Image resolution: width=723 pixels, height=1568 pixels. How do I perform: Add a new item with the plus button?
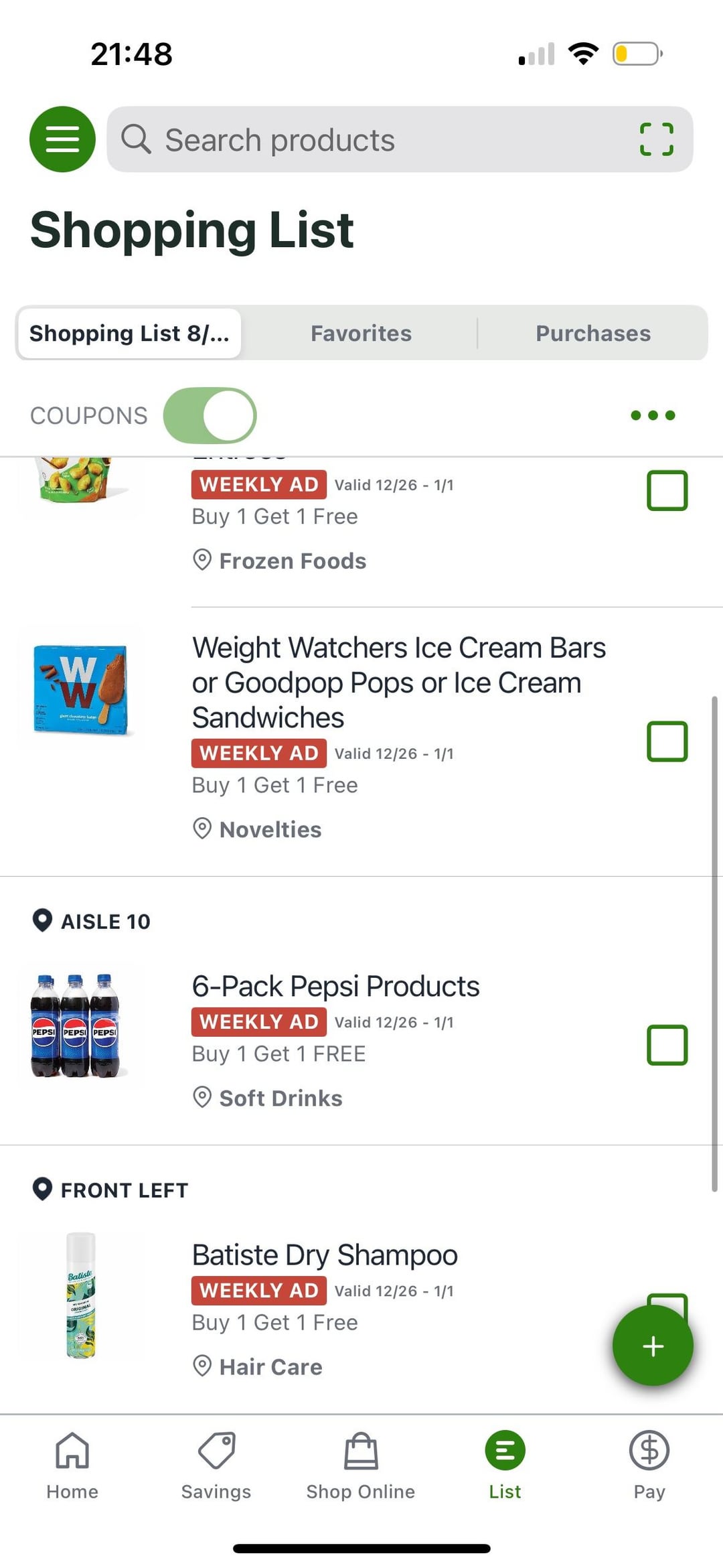(x=653, y=1346)
